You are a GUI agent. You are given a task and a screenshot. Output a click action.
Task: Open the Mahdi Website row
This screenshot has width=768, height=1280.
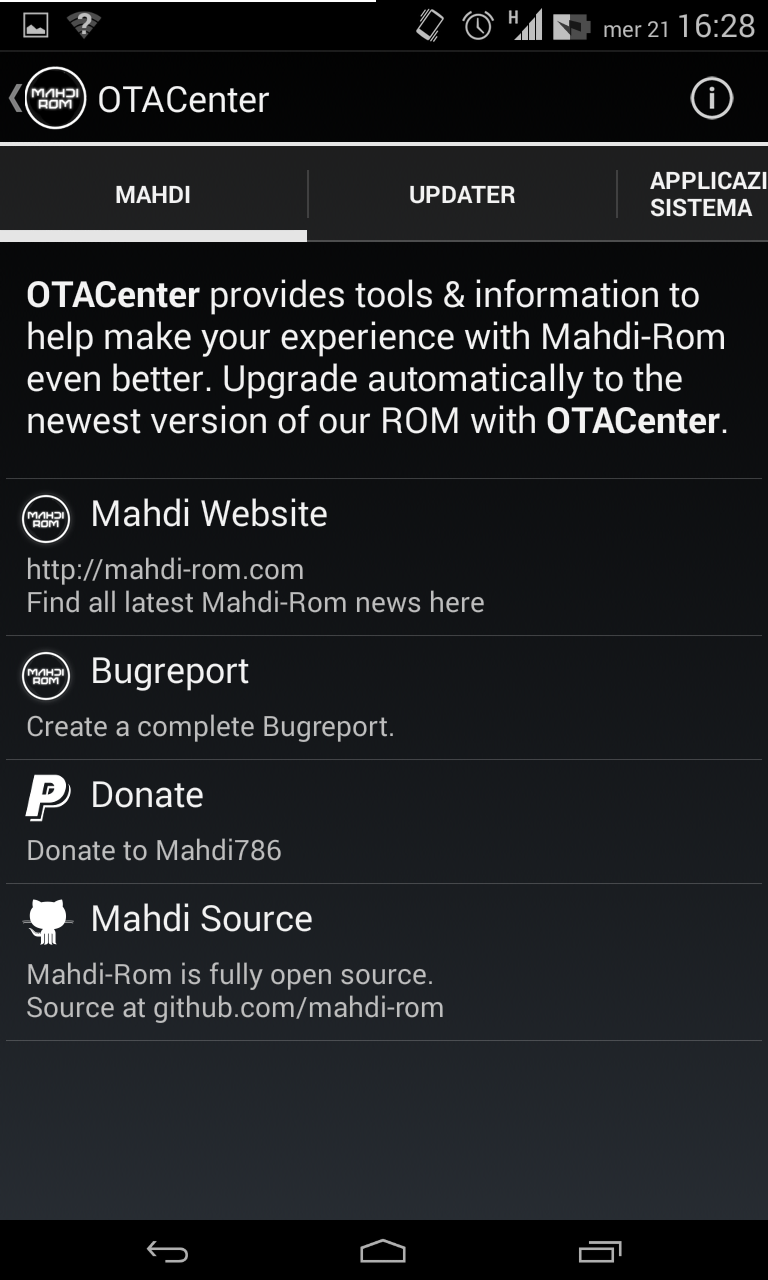(384, 557)
